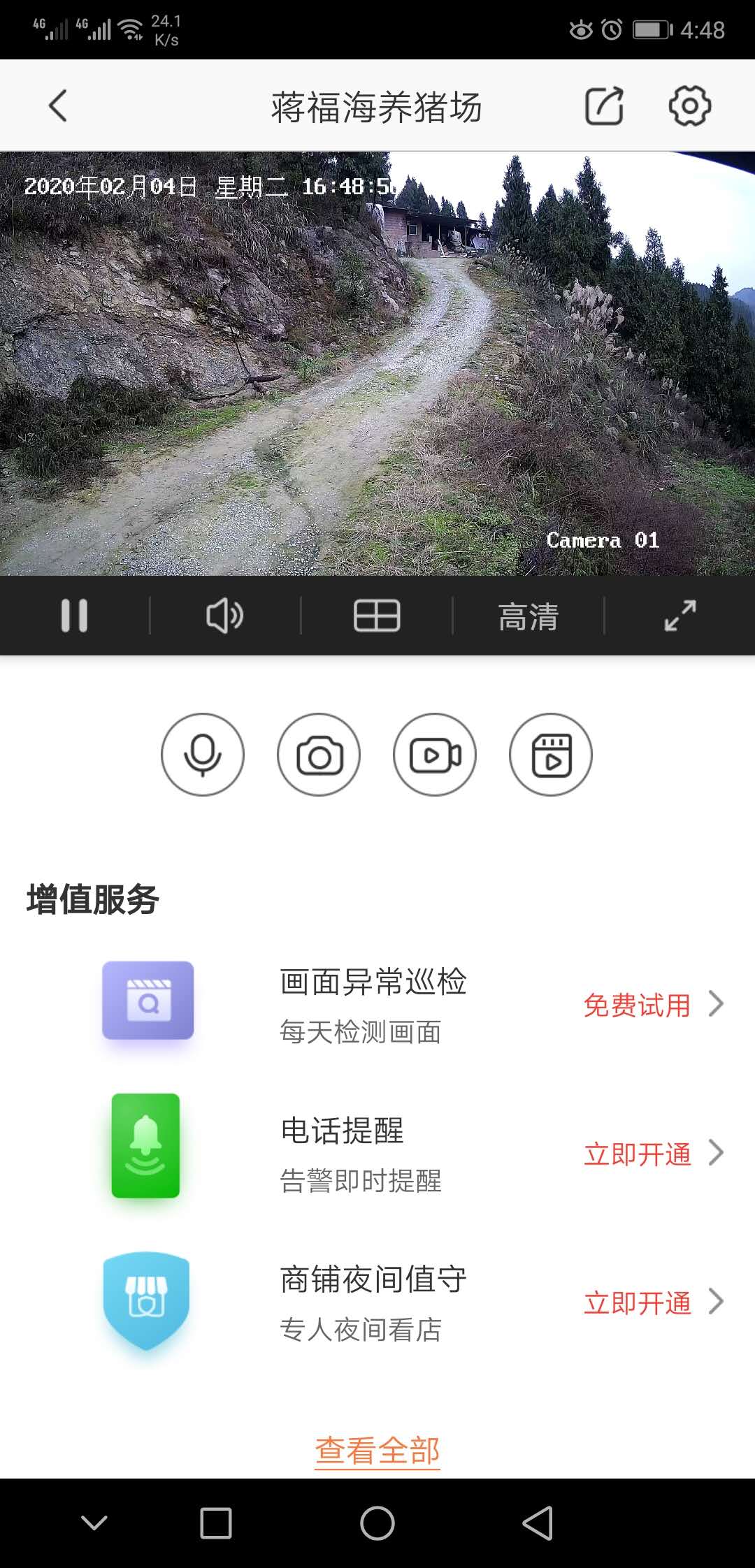Mute the camera sound
Image resolution: width=755 pixels, height=1568 pixels.
225,616
